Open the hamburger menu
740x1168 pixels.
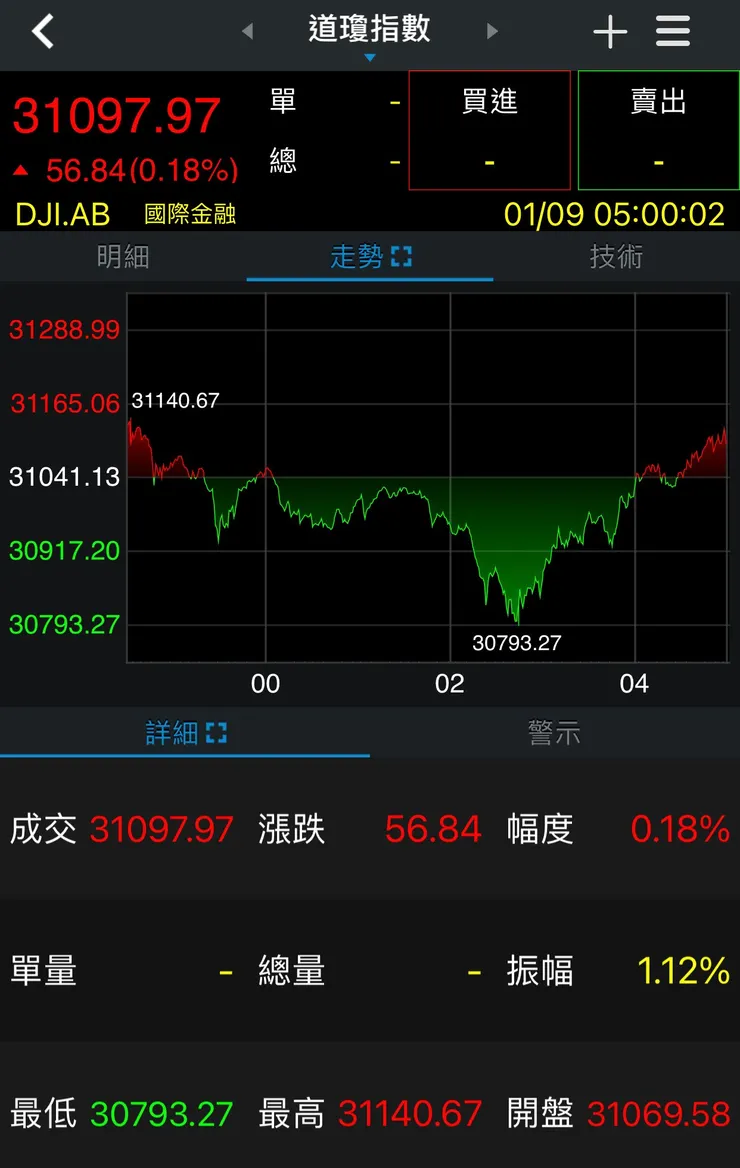[673, 31]
